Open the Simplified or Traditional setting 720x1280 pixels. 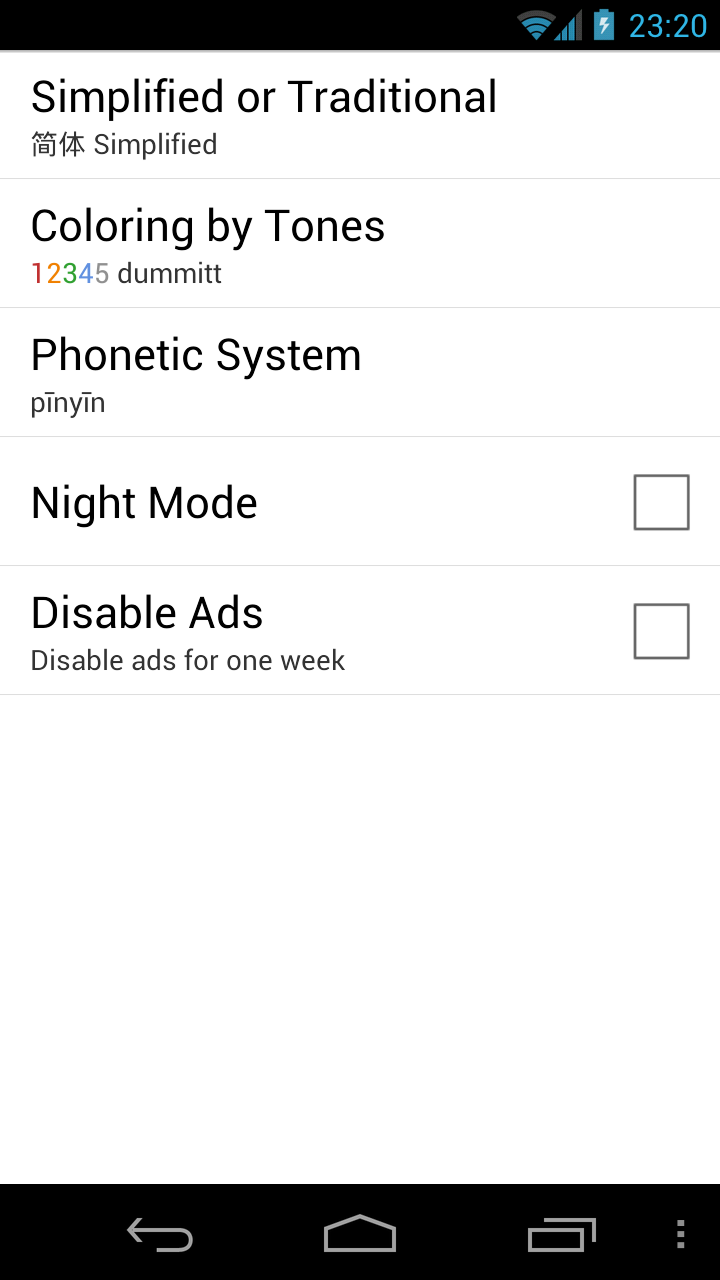pos(360,116)
